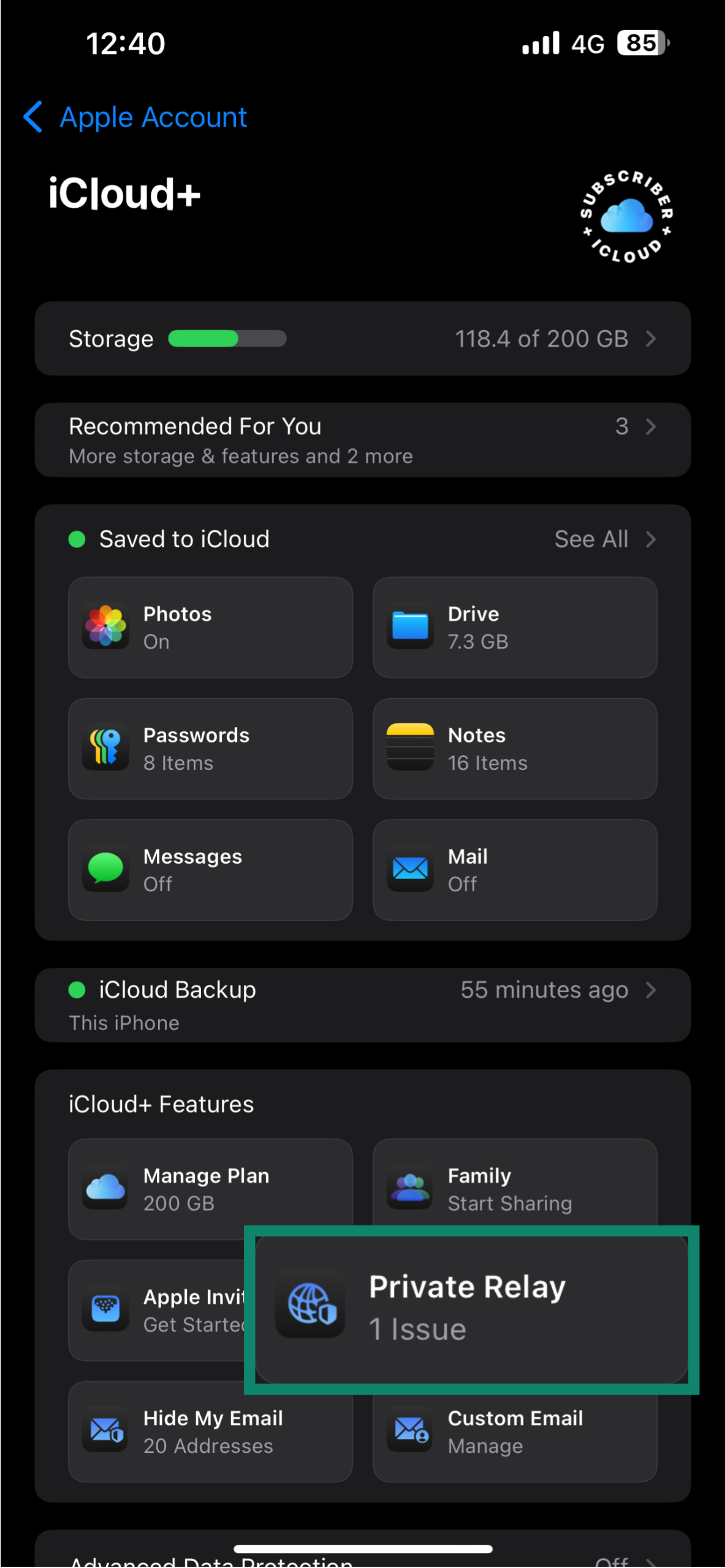The height and width of the screenshot is (1568, 725).
Task: Open the Hide My Email icon
Action: click(105, 1431)
